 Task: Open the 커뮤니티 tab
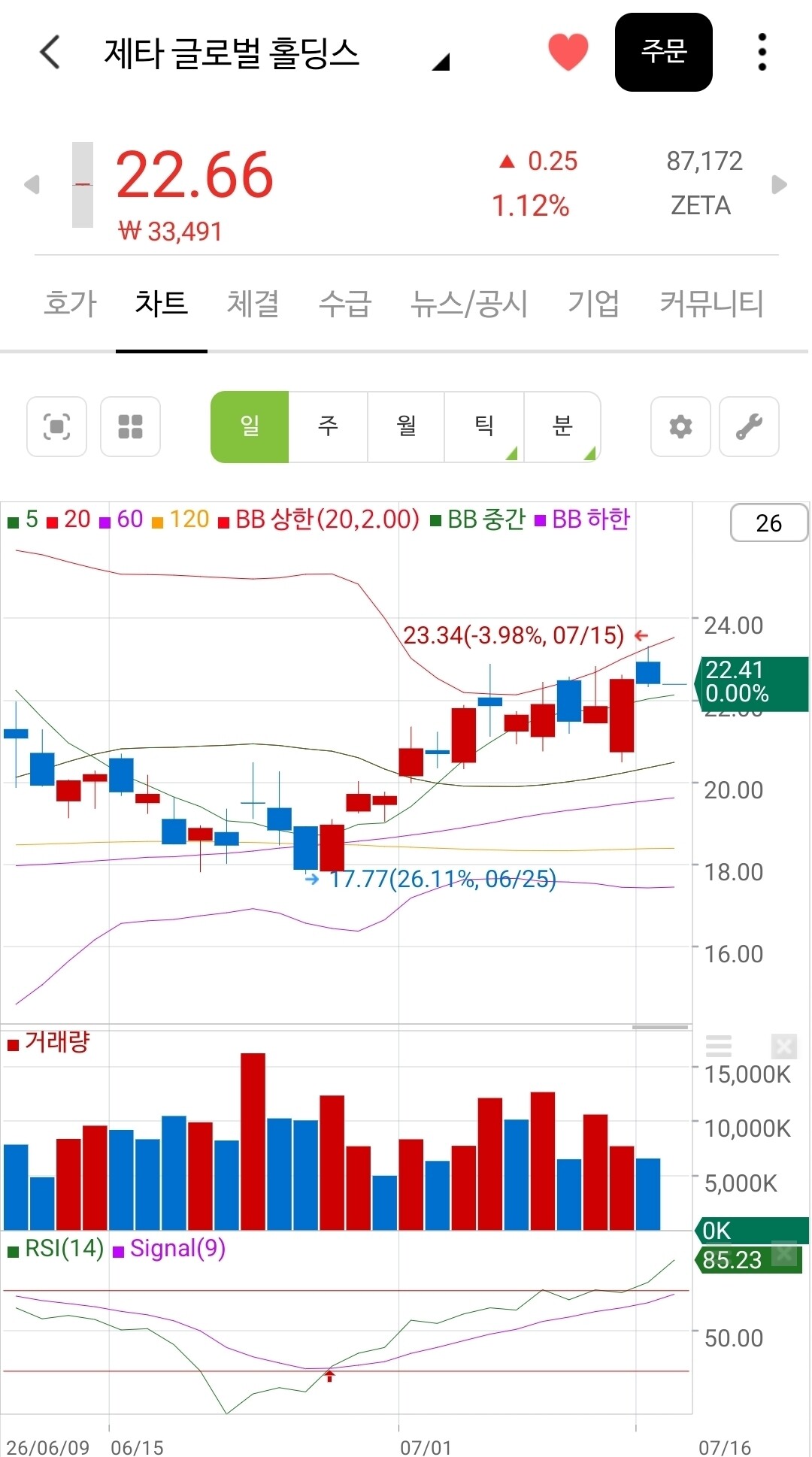711,304
